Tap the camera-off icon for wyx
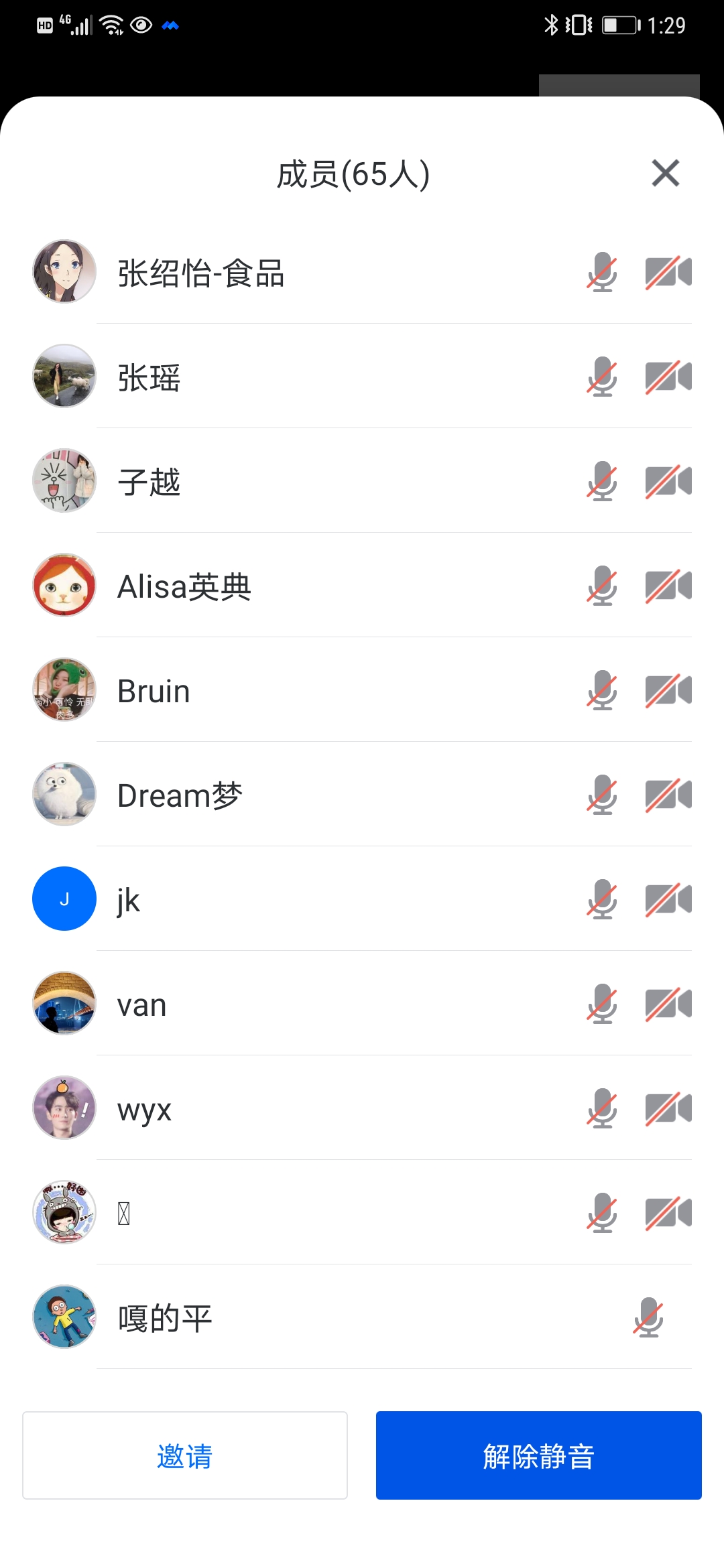 coord(668,1108)
